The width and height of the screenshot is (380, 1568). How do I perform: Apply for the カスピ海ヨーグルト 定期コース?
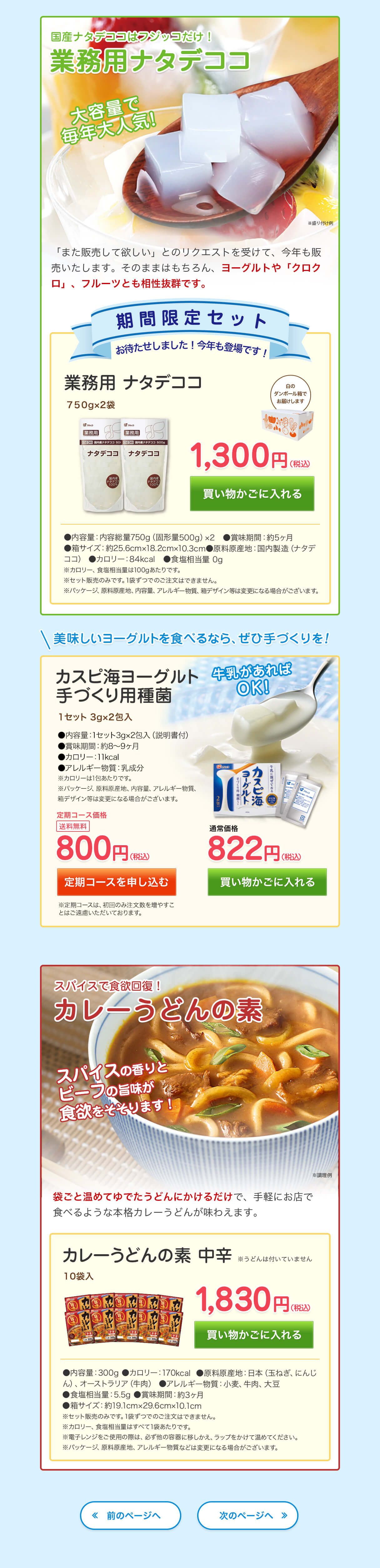point(116,881)
